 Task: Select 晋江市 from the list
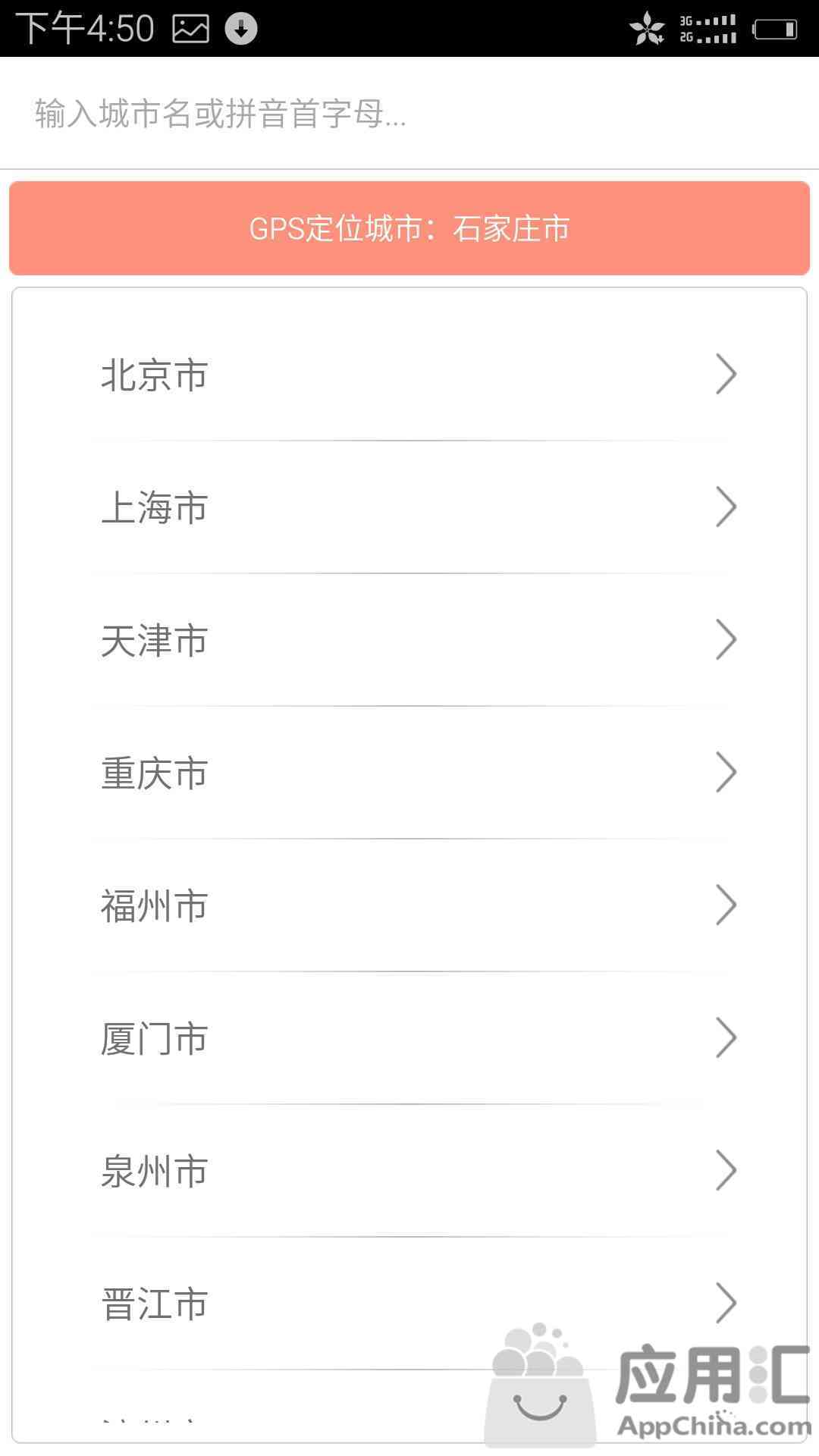409,1304
